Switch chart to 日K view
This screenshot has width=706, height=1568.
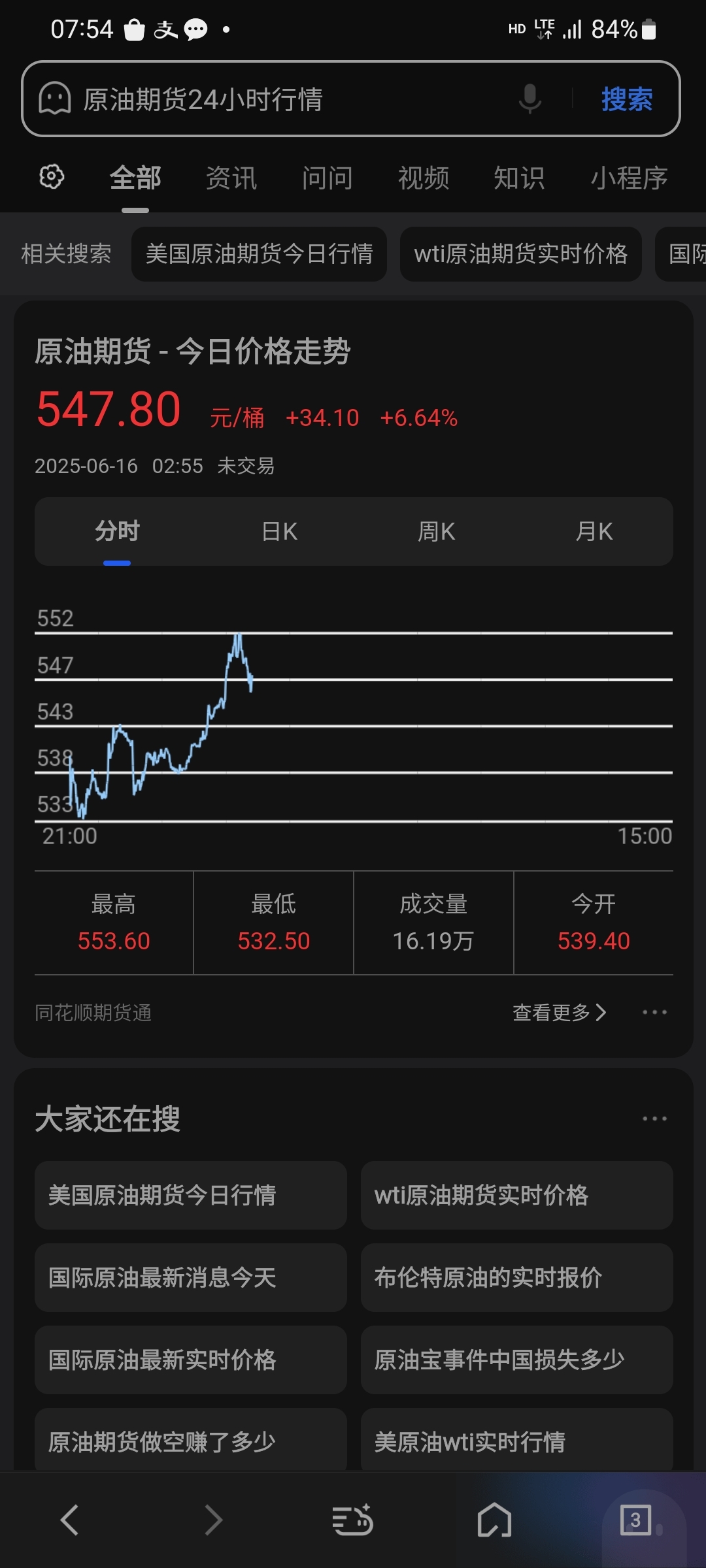click(280, 531)
